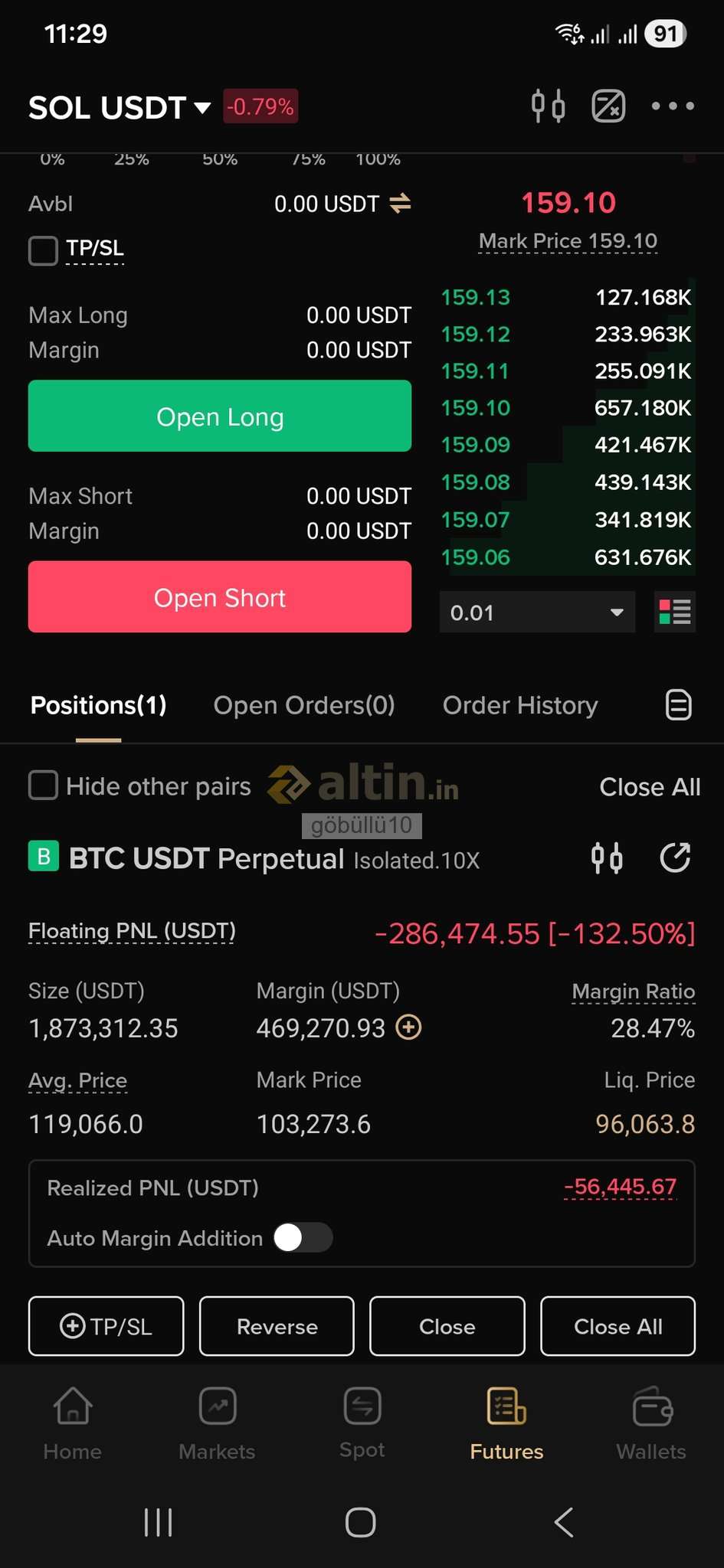Open the three-dot overflow menu
Image resolution: width=724 pixels, height=1568 pixels.
click(x=673, y=106)
